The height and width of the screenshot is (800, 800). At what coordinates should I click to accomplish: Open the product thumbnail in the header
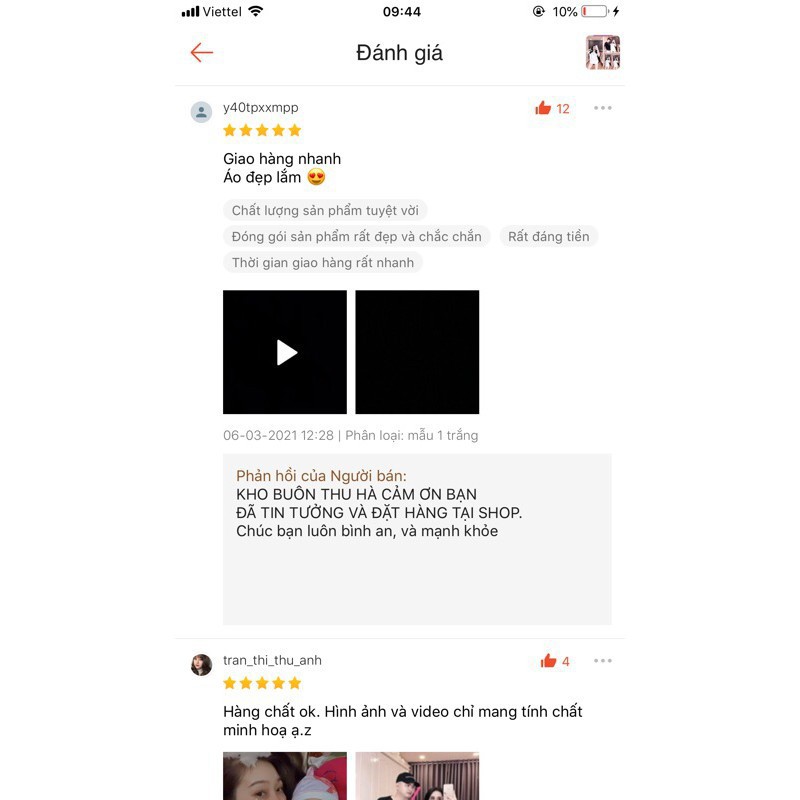click(x=602, y=52)
